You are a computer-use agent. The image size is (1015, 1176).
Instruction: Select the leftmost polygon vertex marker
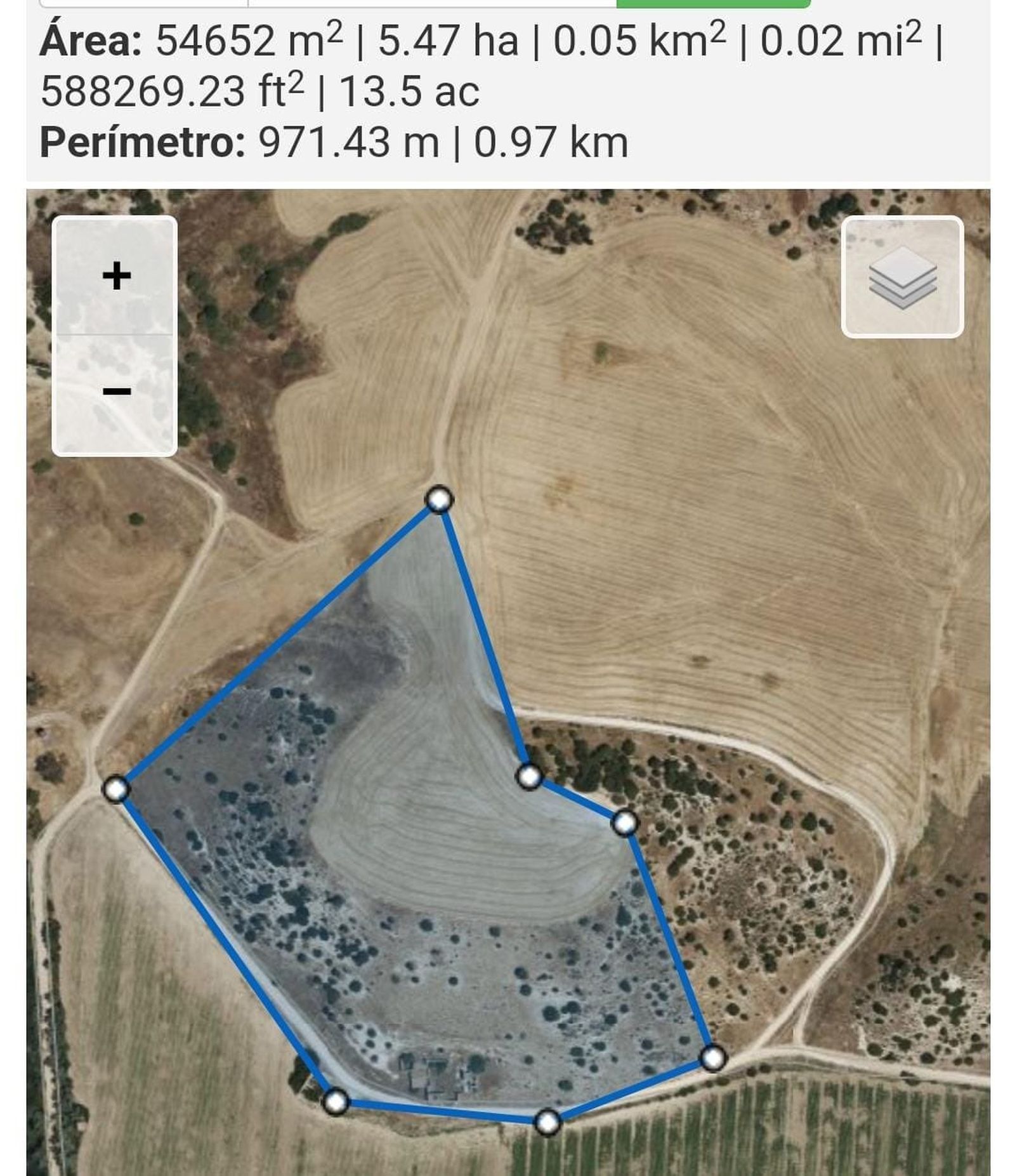pos(116,789)
